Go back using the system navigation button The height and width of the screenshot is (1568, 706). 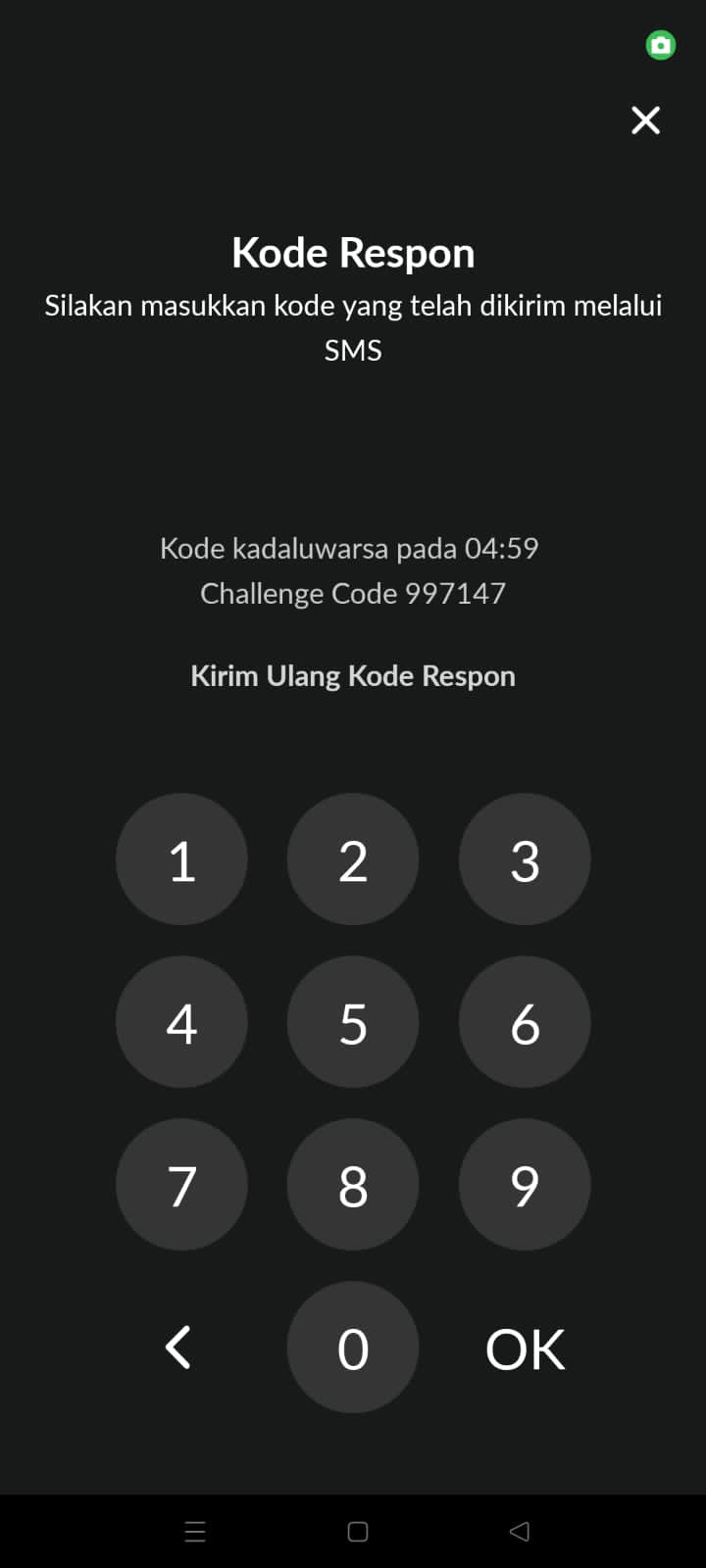click(x=520, y=1531)
